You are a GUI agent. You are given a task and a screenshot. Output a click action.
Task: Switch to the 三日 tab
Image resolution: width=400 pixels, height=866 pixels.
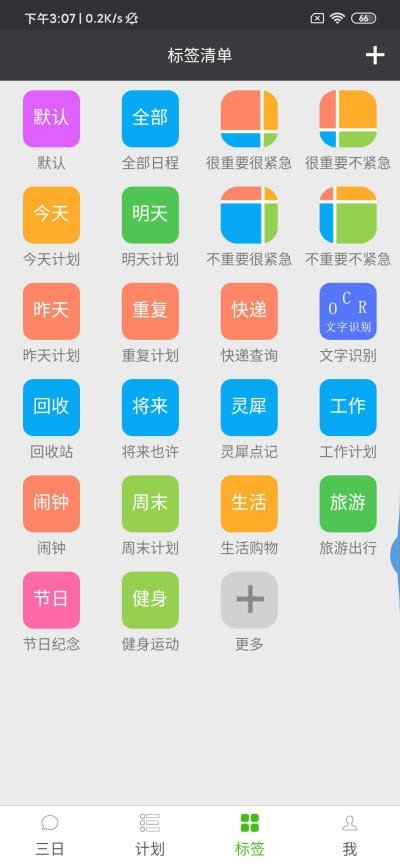tap(50, 835)
